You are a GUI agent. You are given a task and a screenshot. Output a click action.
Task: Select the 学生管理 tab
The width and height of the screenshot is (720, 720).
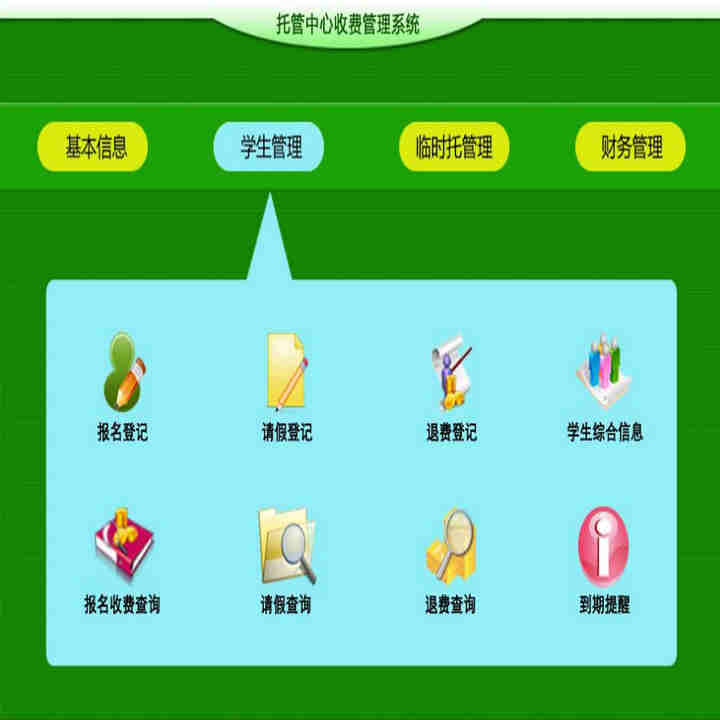[x=269, y=148]
